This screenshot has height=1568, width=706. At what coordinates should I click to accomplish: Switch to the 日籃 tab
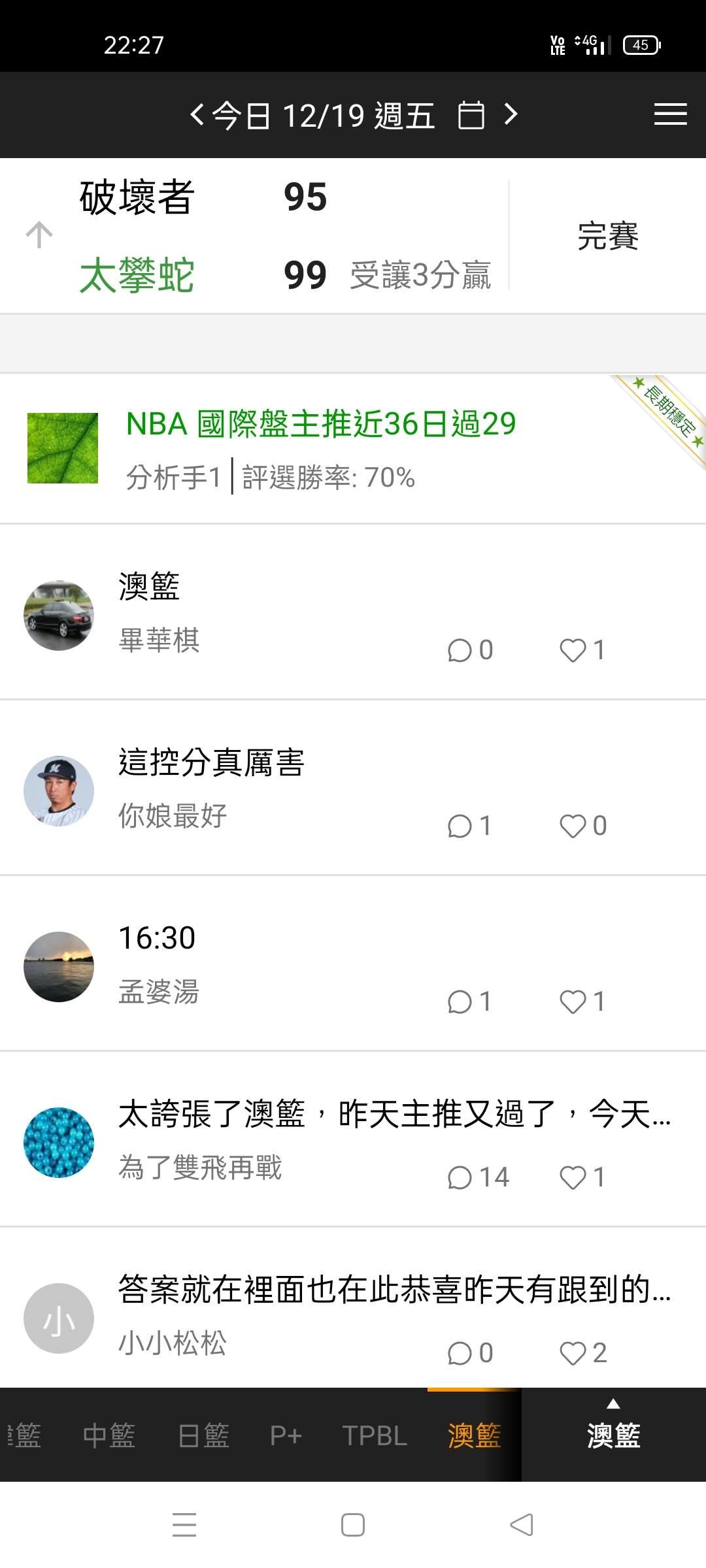(x=203, y=1436)
